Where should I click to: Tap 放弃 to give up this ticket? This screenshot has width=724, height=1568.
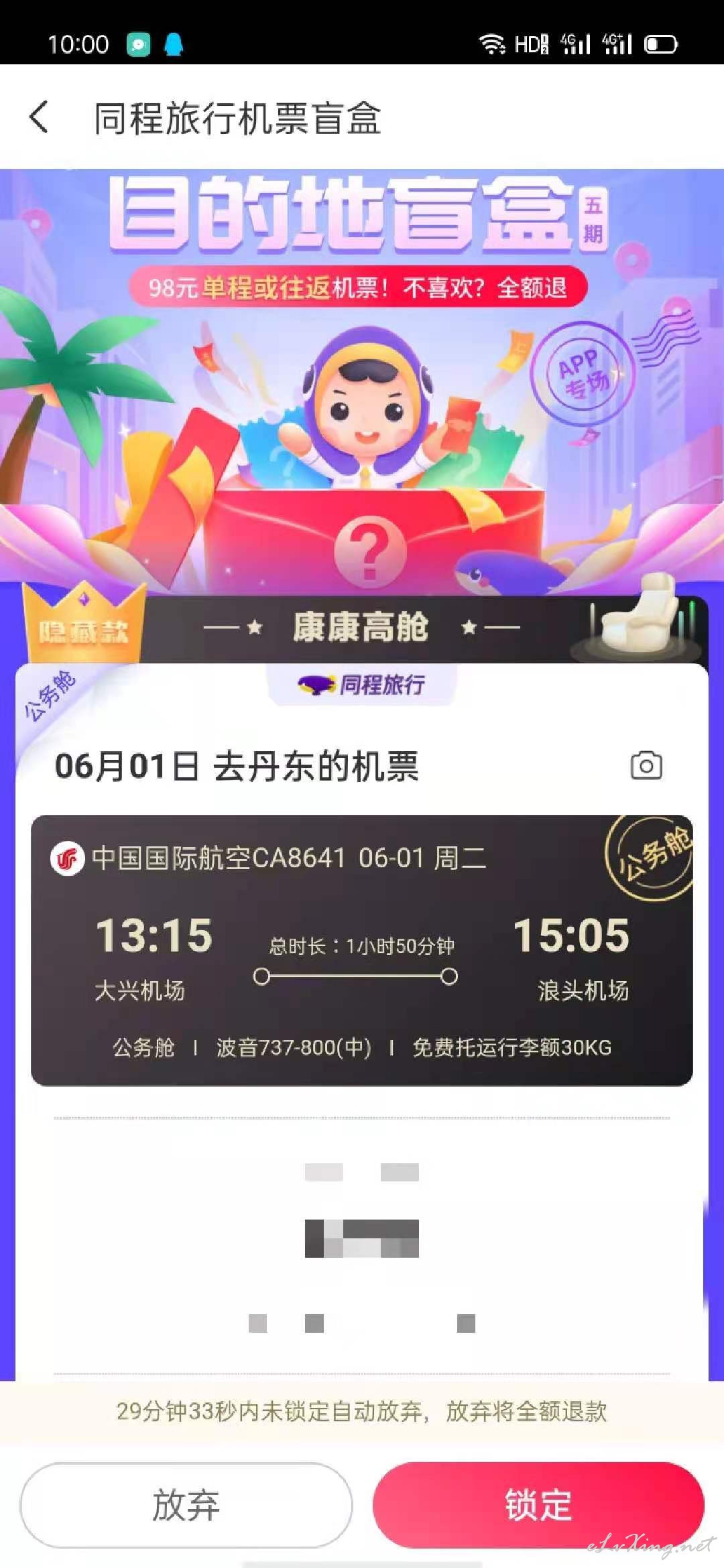(186, 1505)
